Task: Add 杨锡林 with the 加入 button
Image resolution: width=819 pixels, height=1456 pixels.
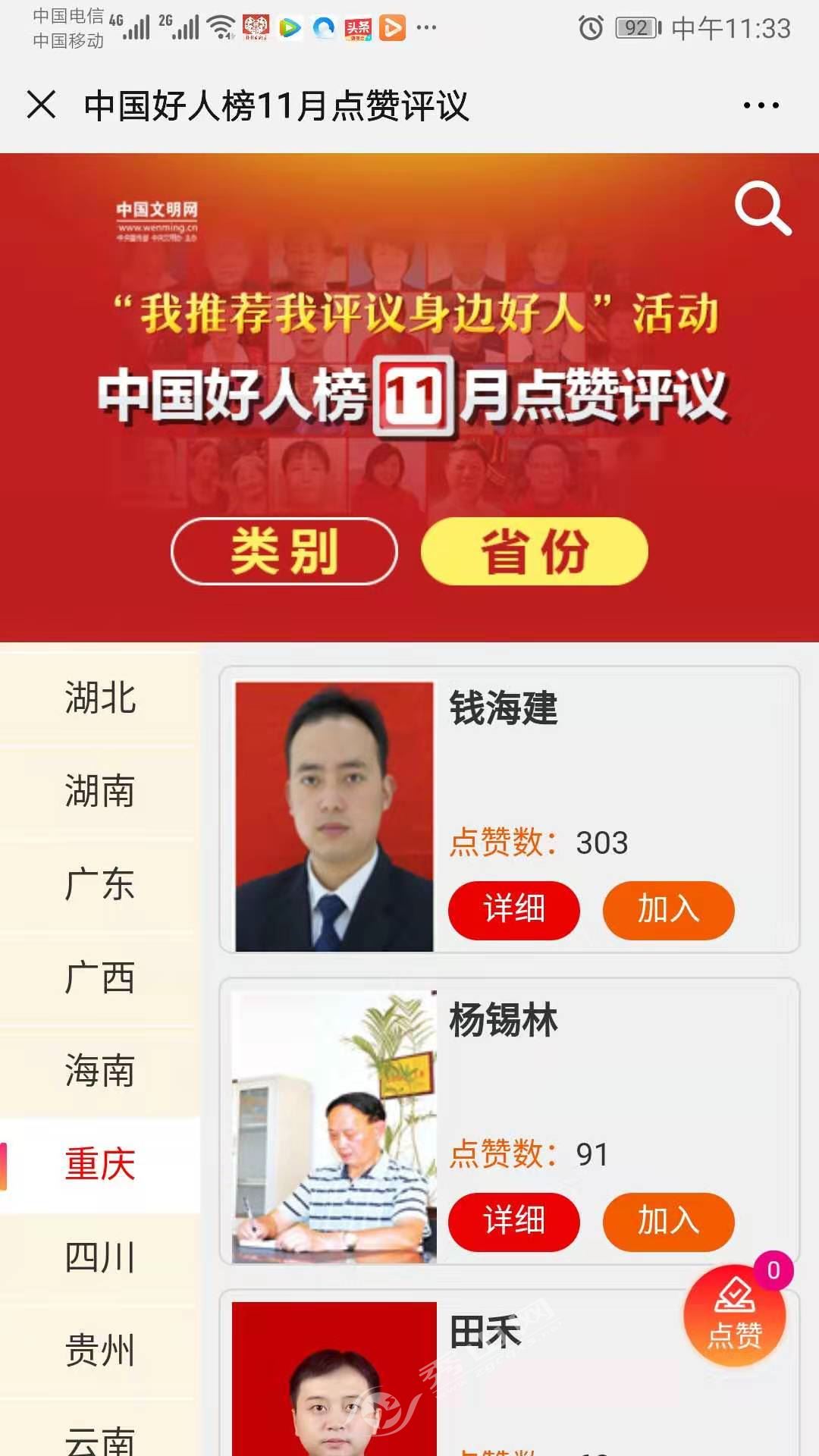Action: pos(668,1222)
